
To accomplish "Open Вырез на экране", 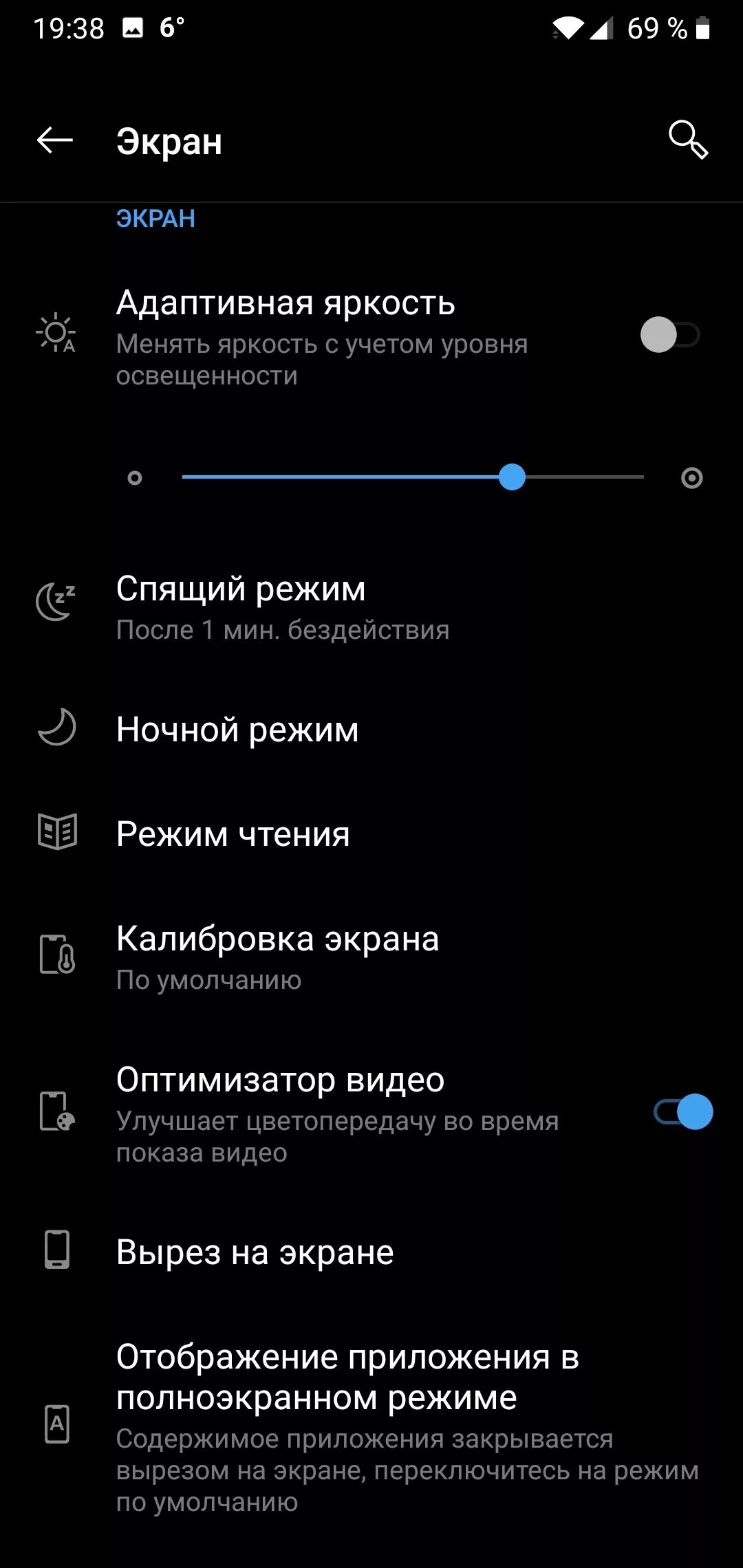I will click(371, 1252).
